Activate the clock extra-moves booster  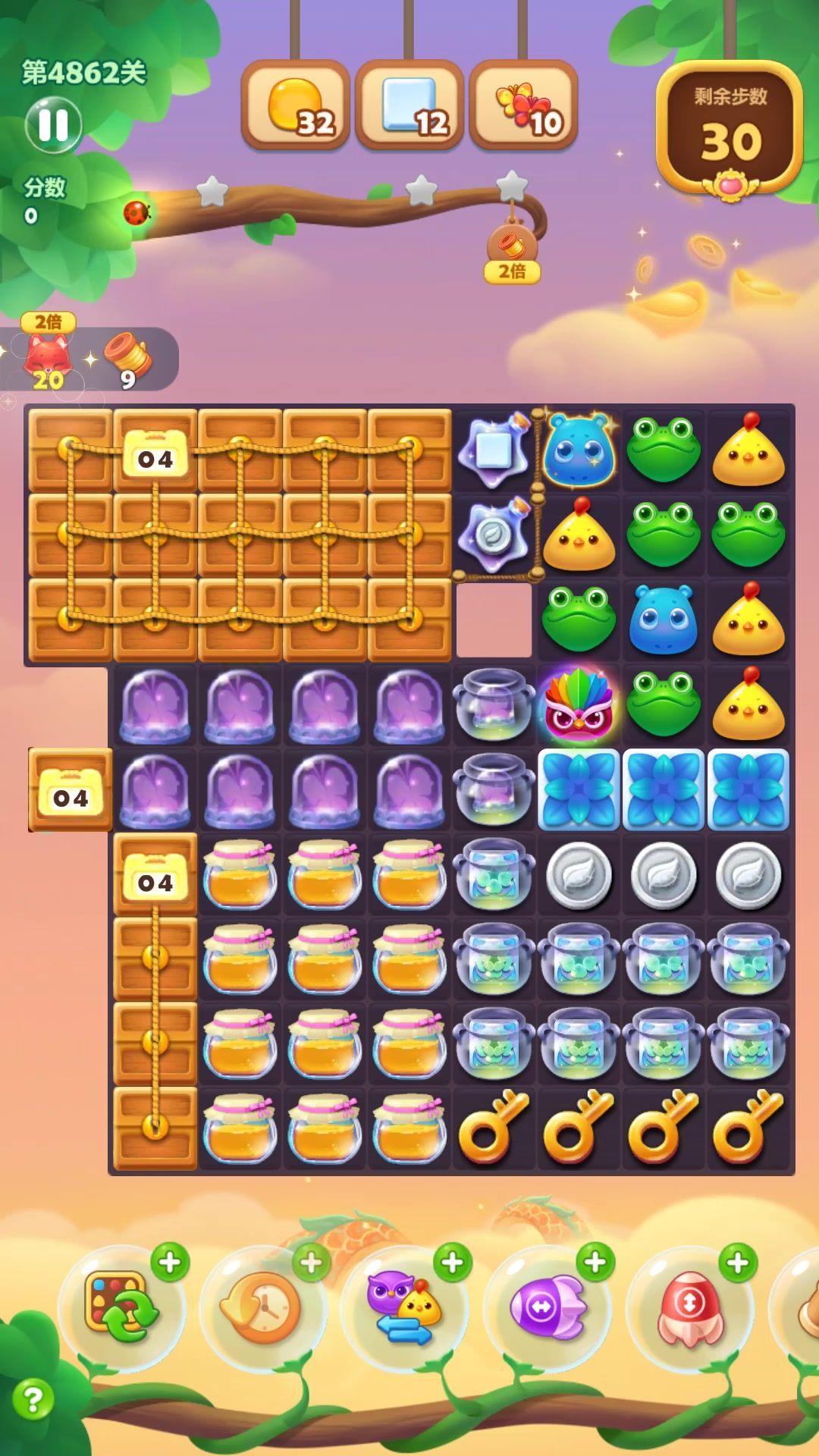tap(262, 1307)
